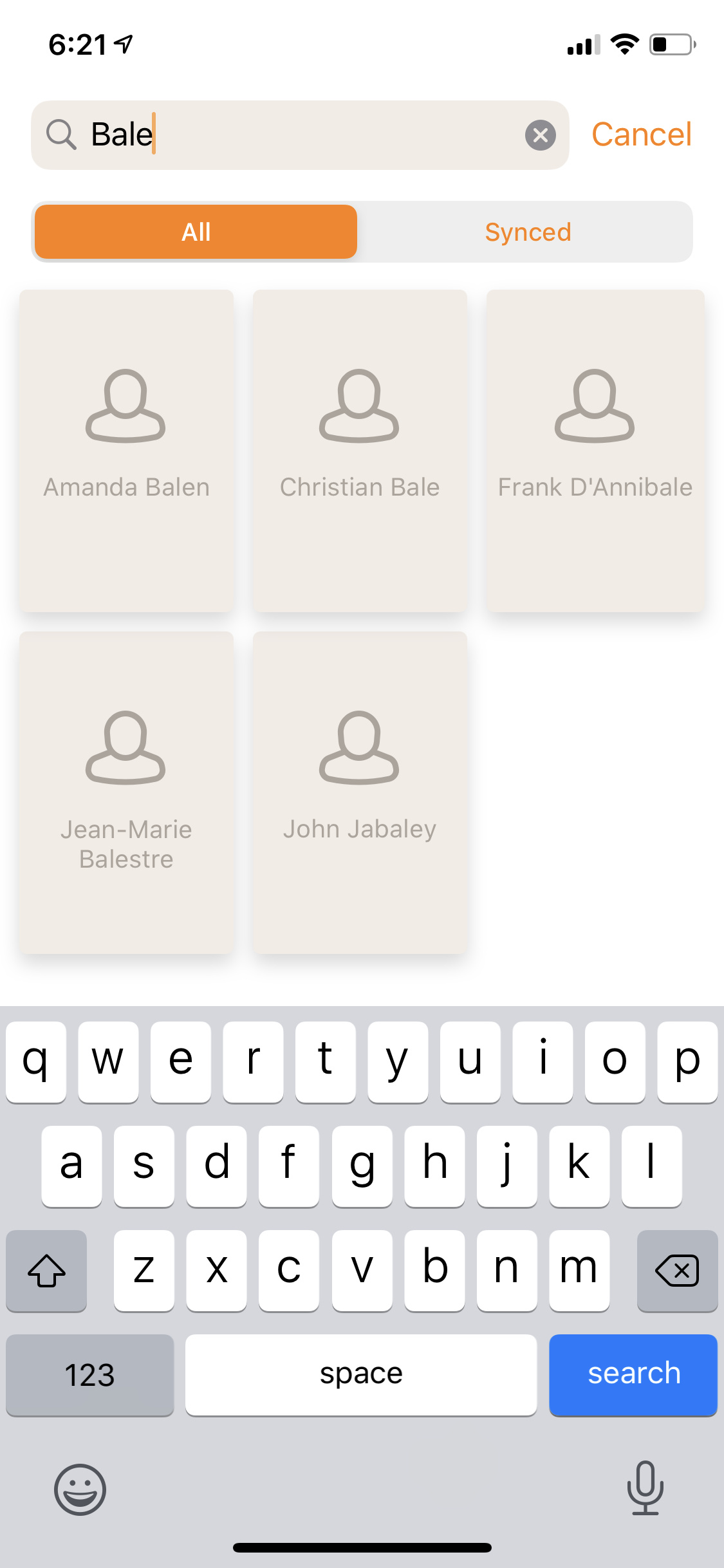724x1568 pixels.
Task: Open Christian Bale's card
Action: 360,451
